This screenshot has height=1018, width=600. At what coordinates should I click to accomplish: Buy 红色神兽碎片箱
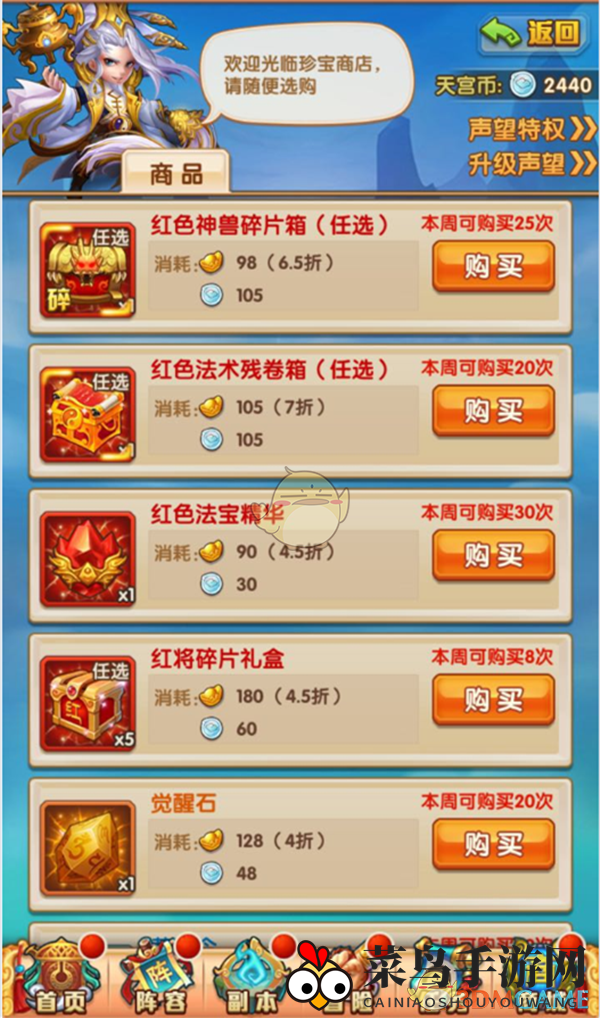[x=493, y=267]
